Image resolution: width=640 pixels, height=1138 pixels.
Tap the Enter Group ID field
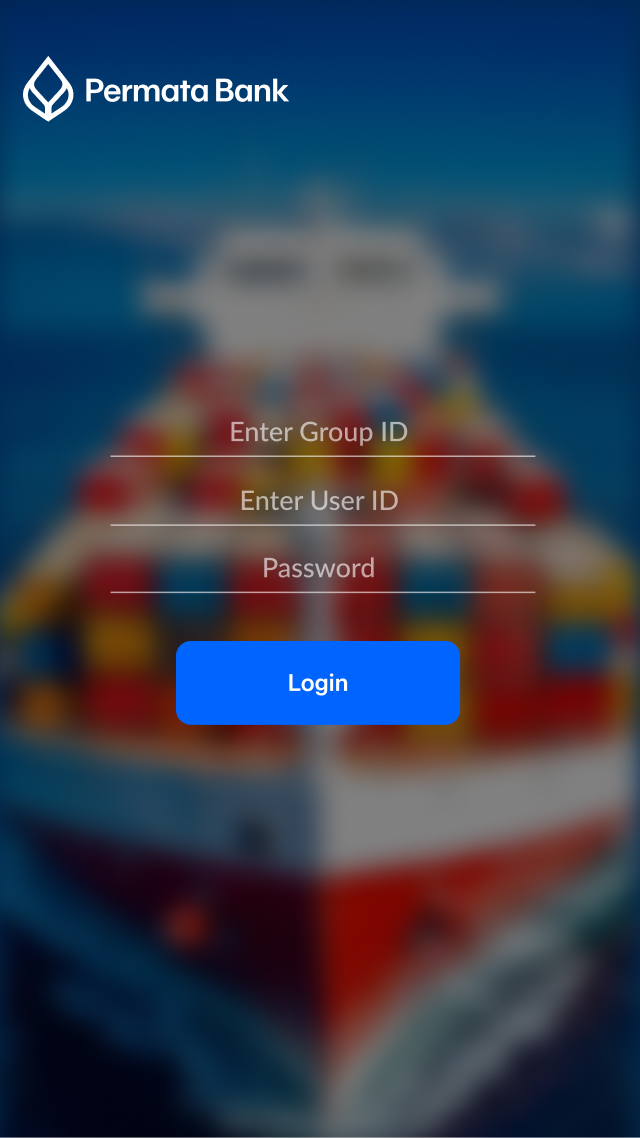point(322,433)
